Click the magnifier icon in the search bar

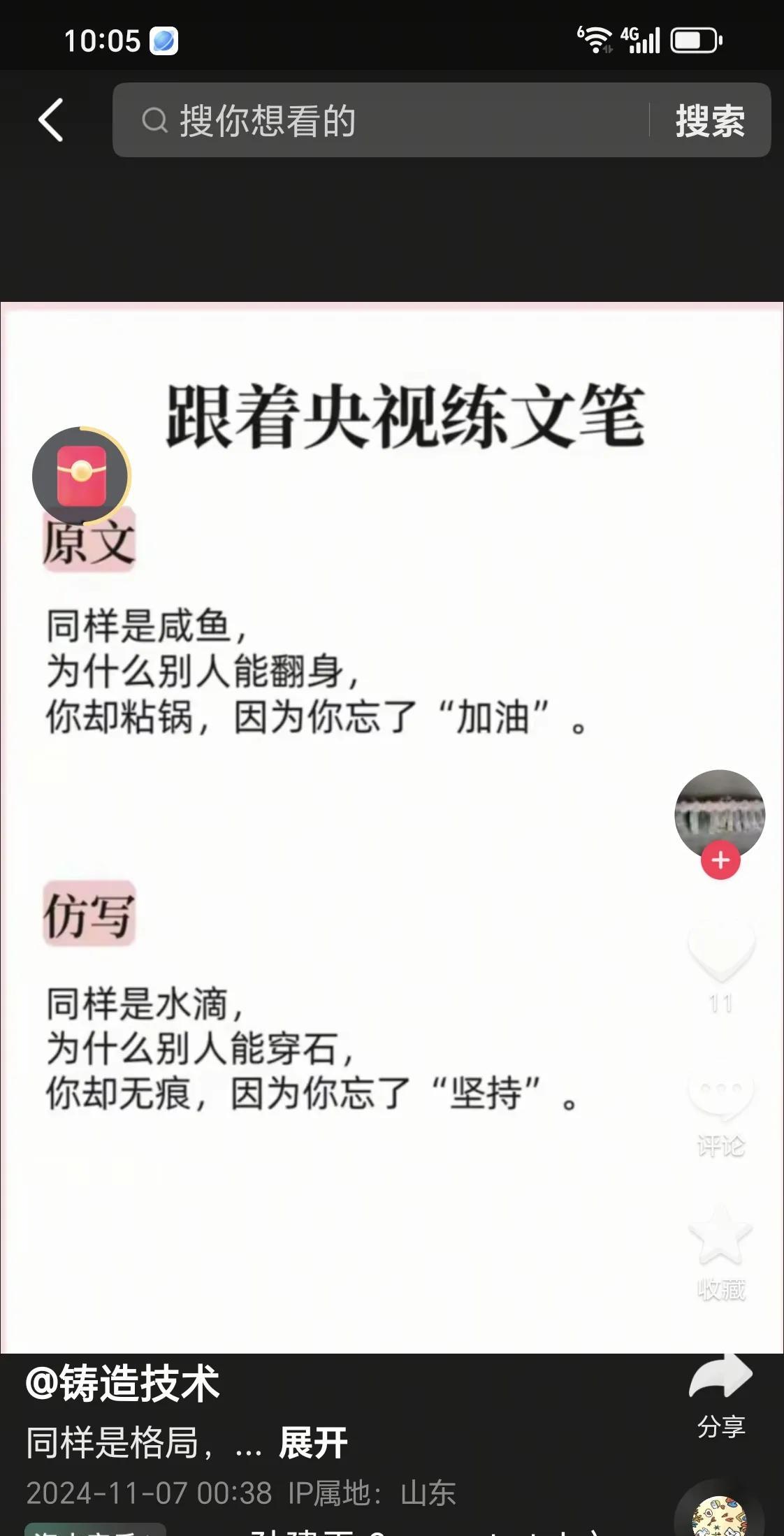coord(155,121)
